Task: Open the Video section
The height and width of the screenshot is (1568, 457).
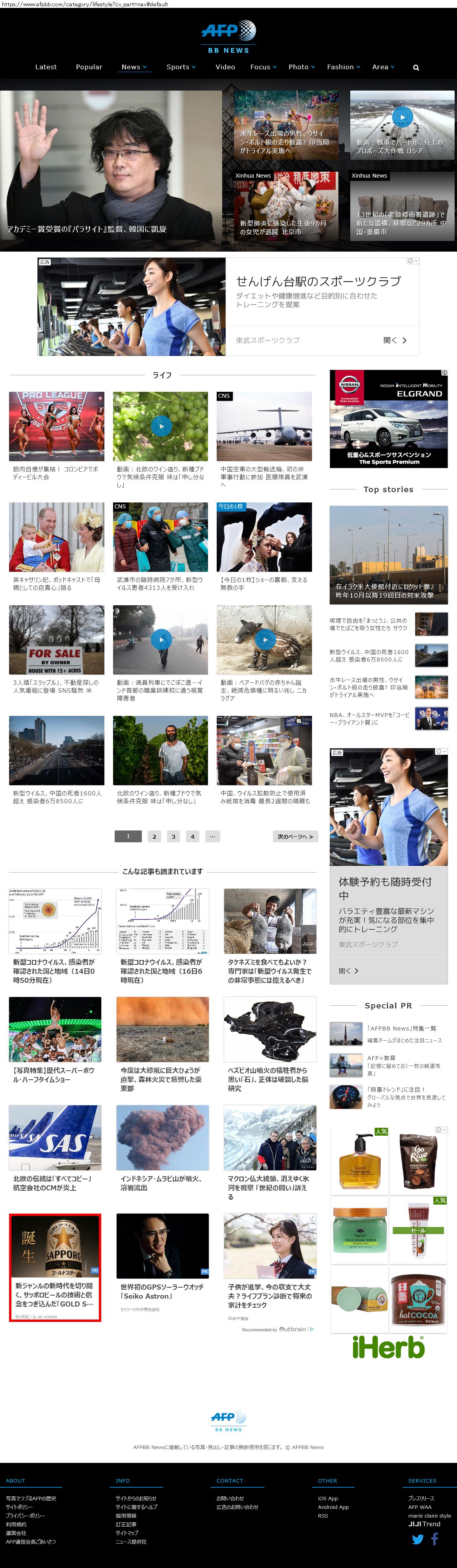Action: (225, 67)
